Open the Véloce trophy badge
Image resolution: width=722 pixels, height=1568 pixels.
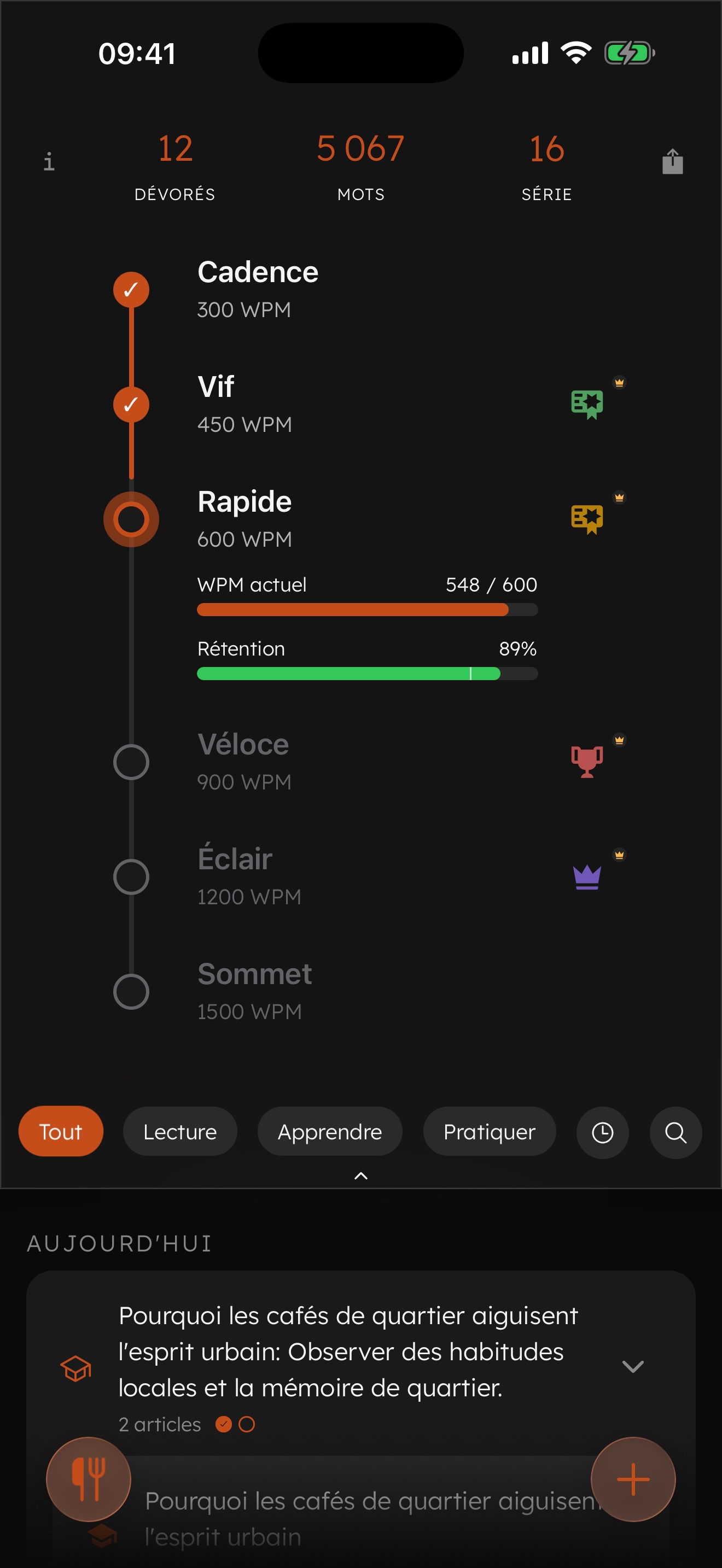(x=587, y=762)
